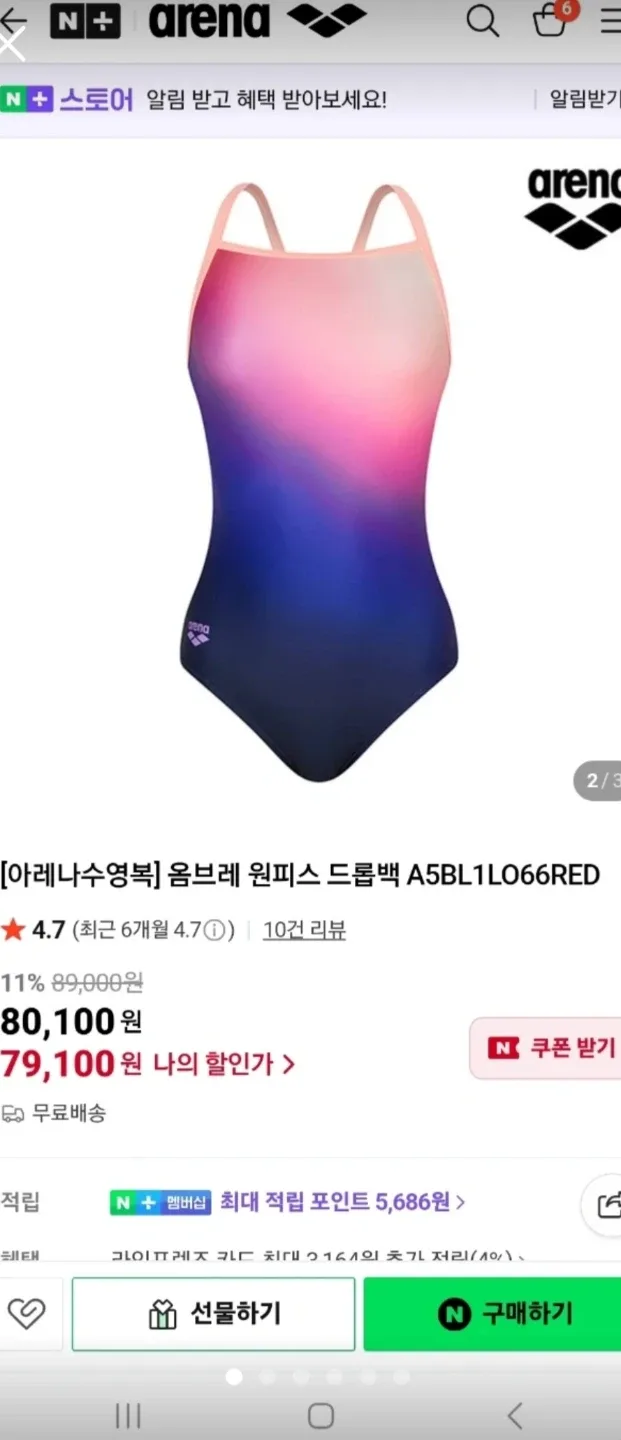Open the search magnifier icon

(x=483, y=20)
